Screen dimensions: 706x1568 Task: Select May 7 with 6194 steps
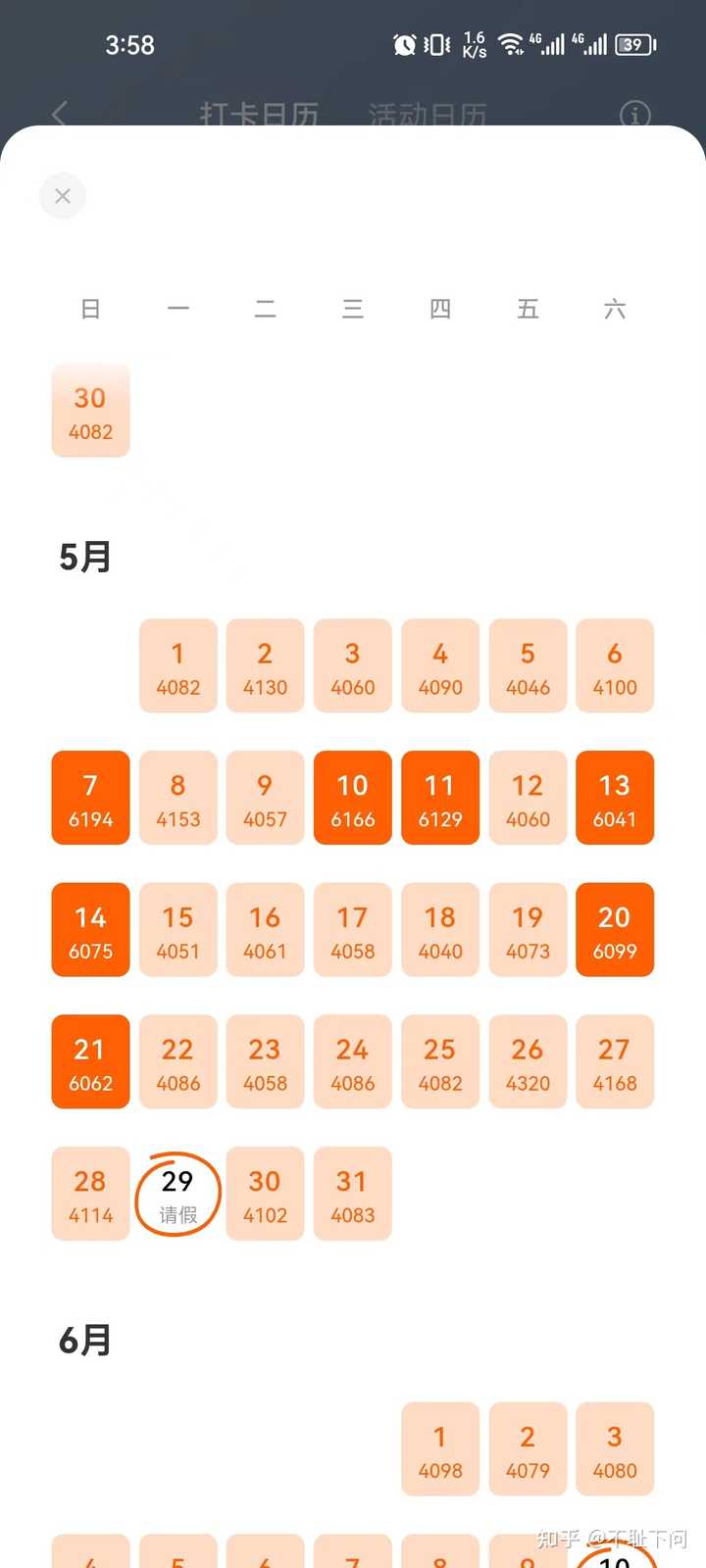pos(90,798)
